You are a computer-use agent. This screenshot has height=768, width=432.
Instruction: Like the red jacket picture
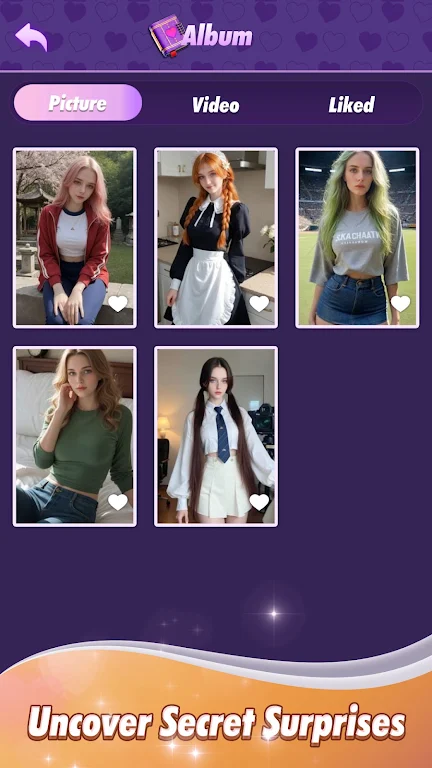click(x=118, y=304)
